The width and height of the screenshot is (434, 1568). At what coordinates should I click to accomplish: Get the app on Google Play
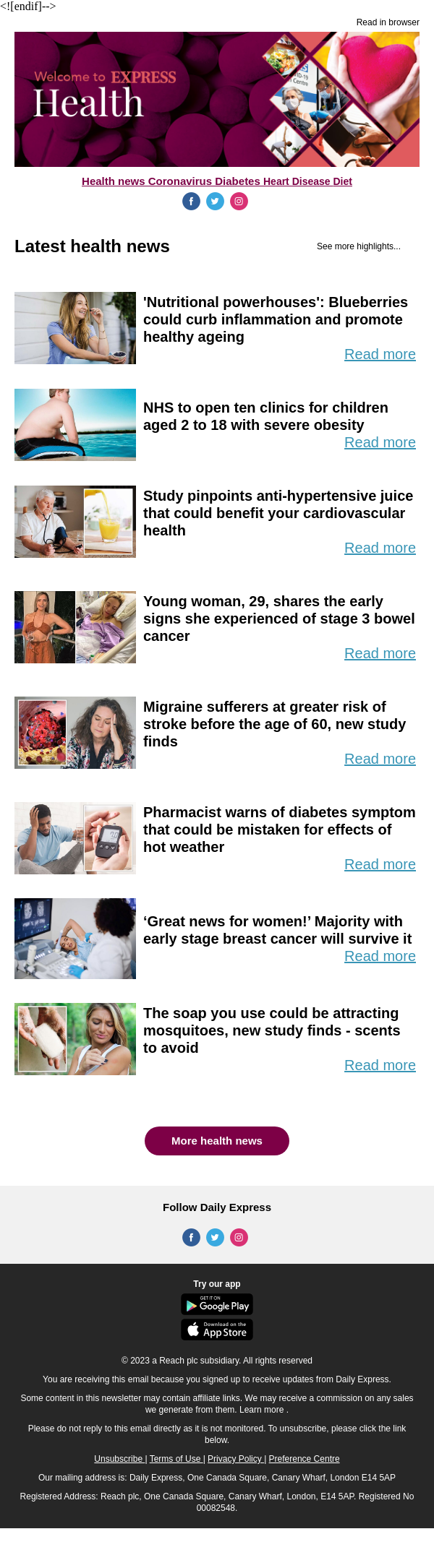(x=217, y=1305)
